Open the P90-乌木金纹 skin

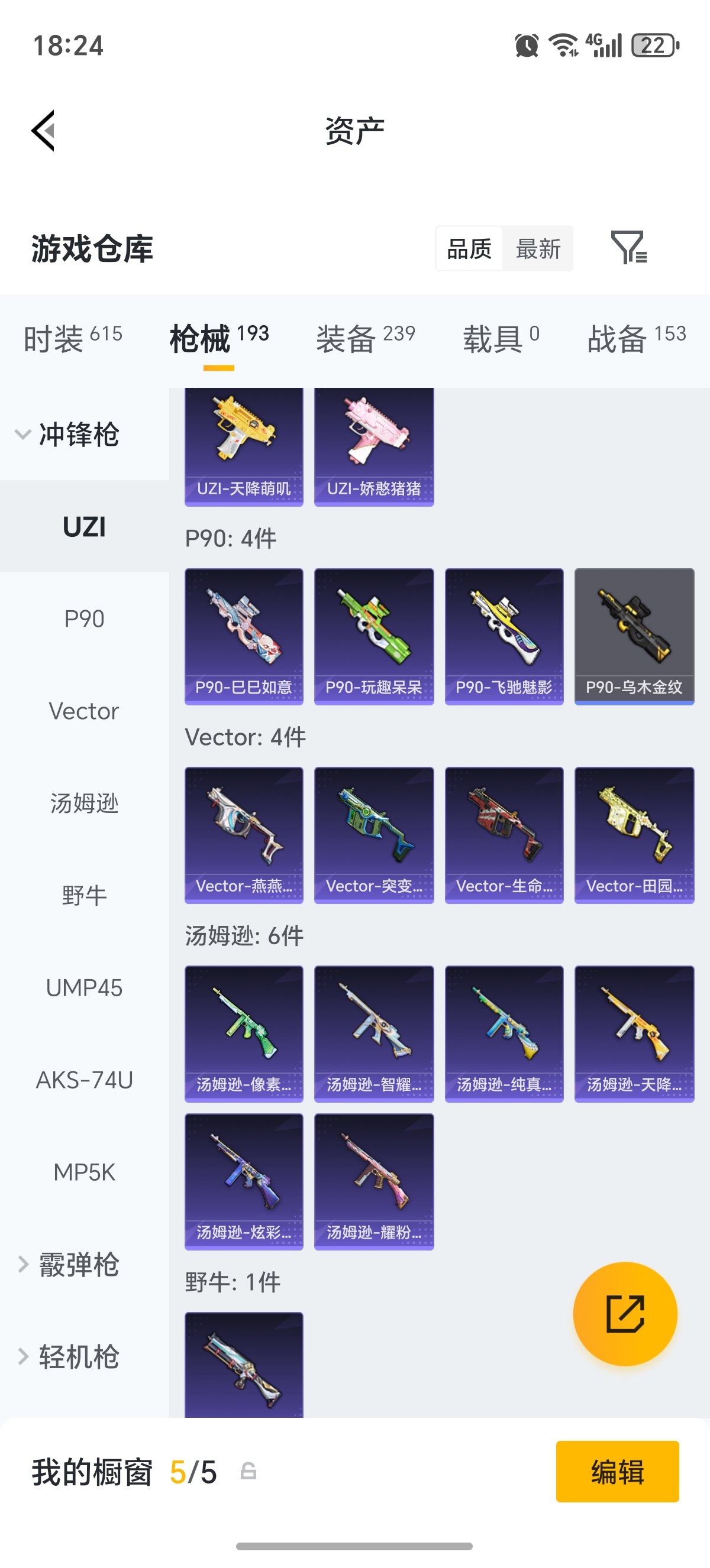[x=634, y=636]
